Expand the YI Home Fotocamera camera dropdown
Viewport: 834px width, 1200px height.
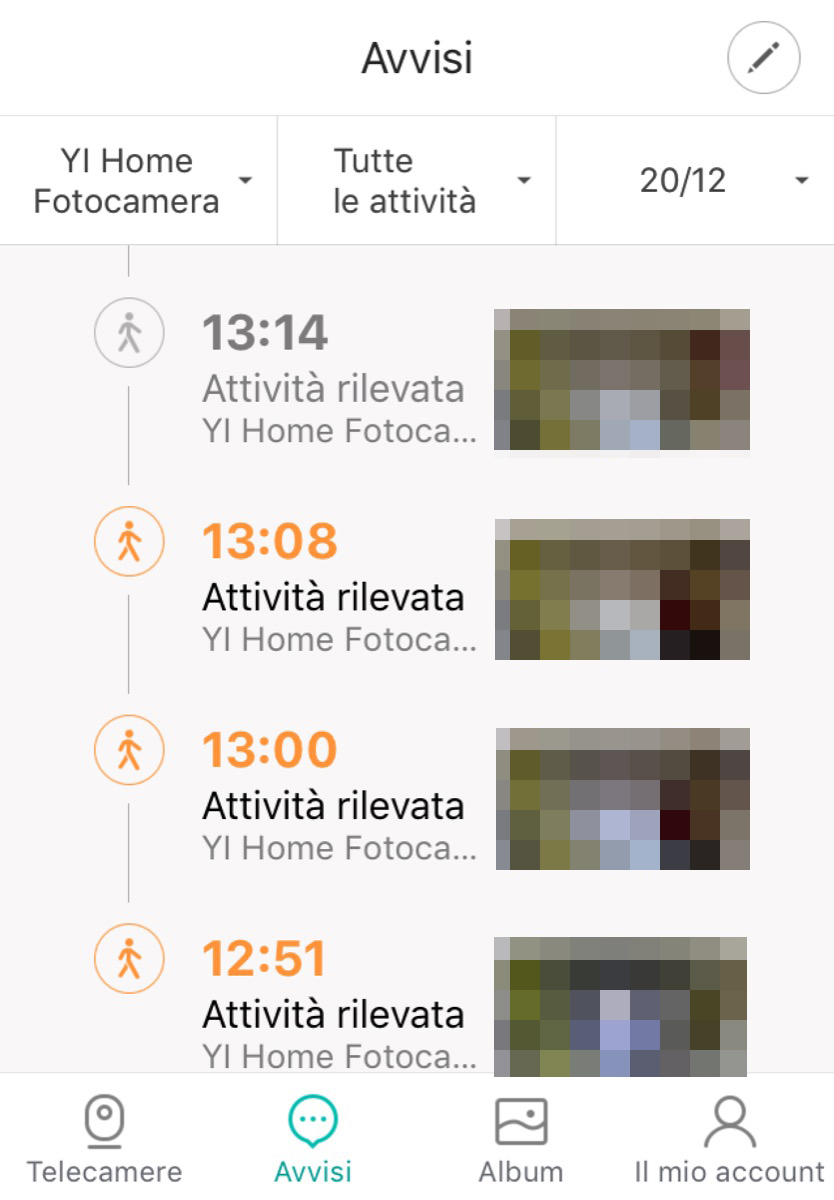[x=139, y=181]
